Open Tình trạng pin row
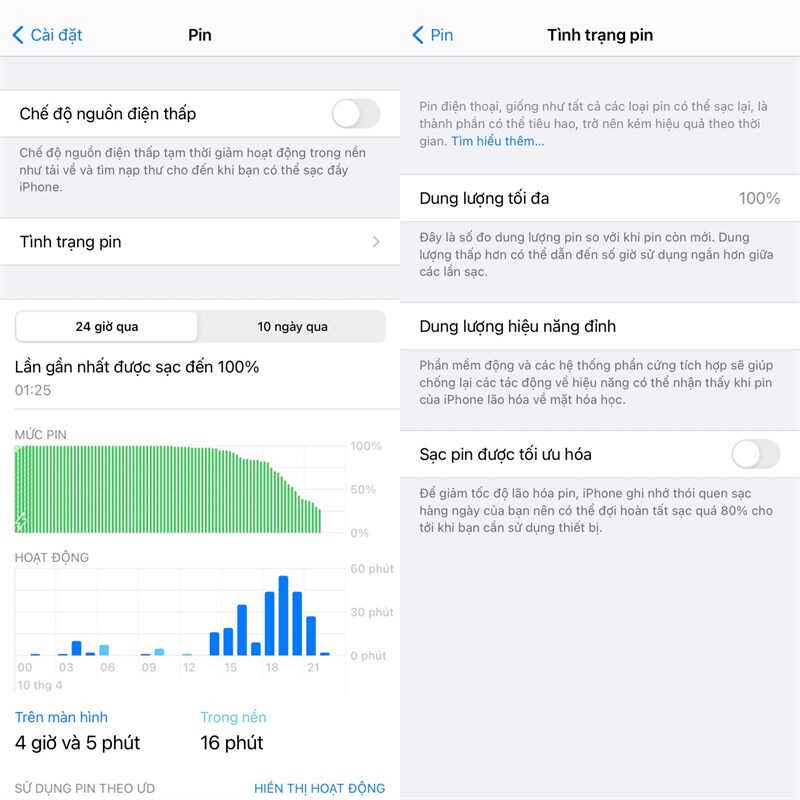 click(200, 242)
